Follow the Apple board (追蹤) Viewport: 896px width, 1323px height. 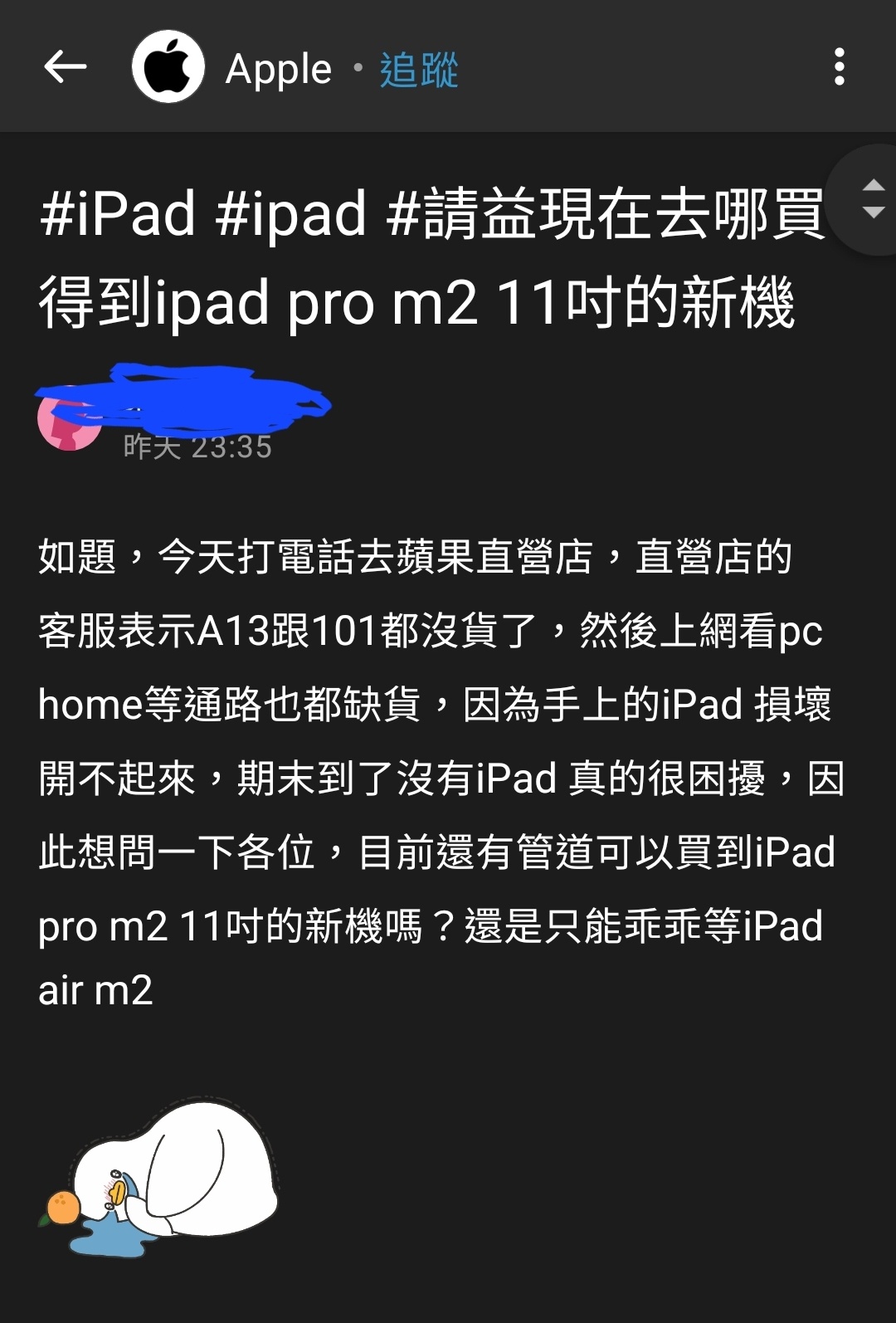(x=418, y=70)
